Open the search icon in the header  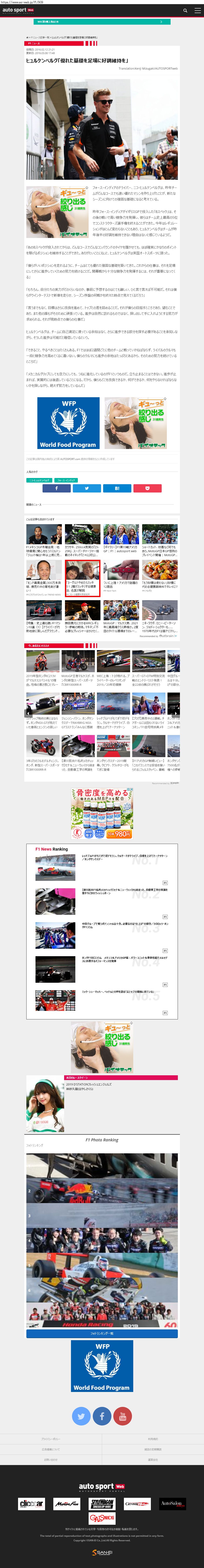[x=185, y=10]
